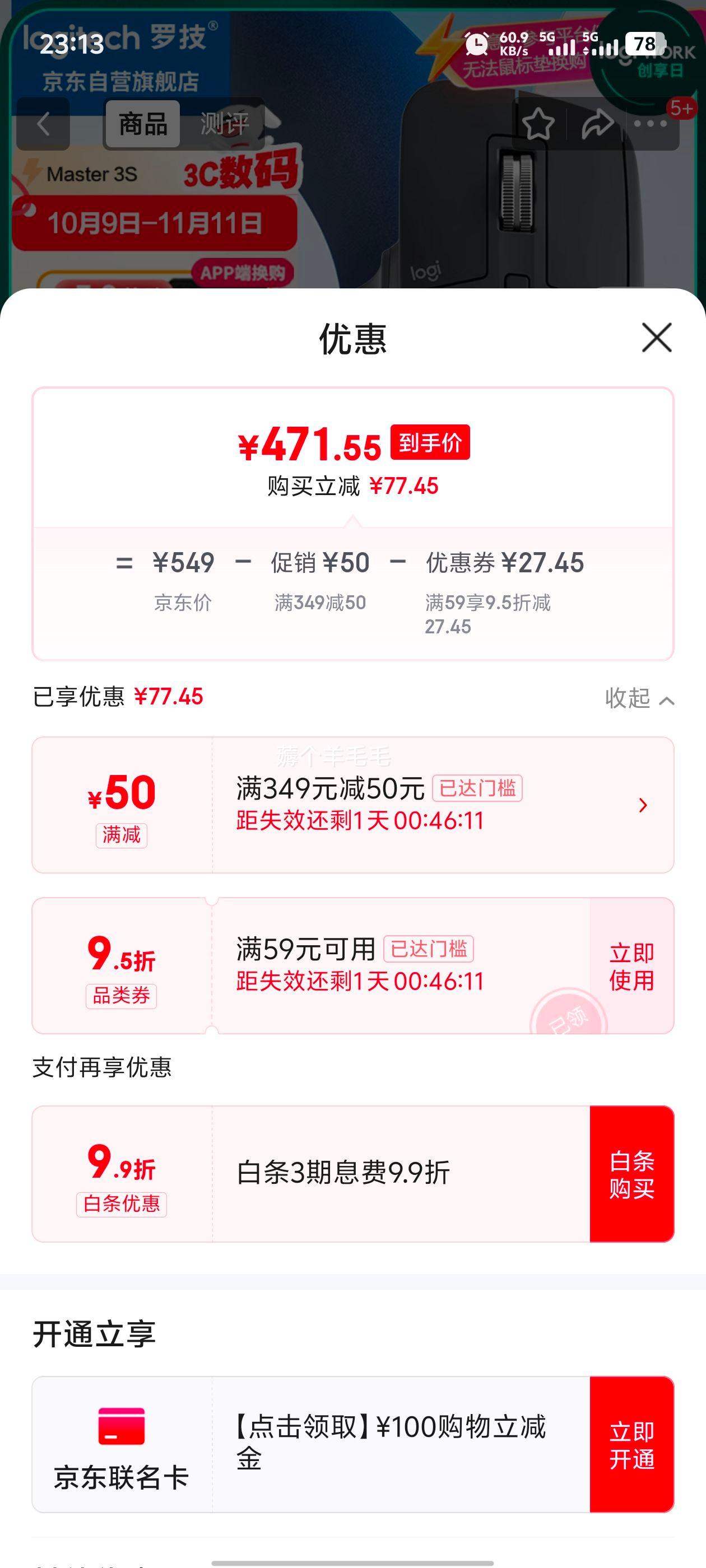Select the 商品 tab
Image resolution: width=706 pixels, height=1568 pixels.
142,124
